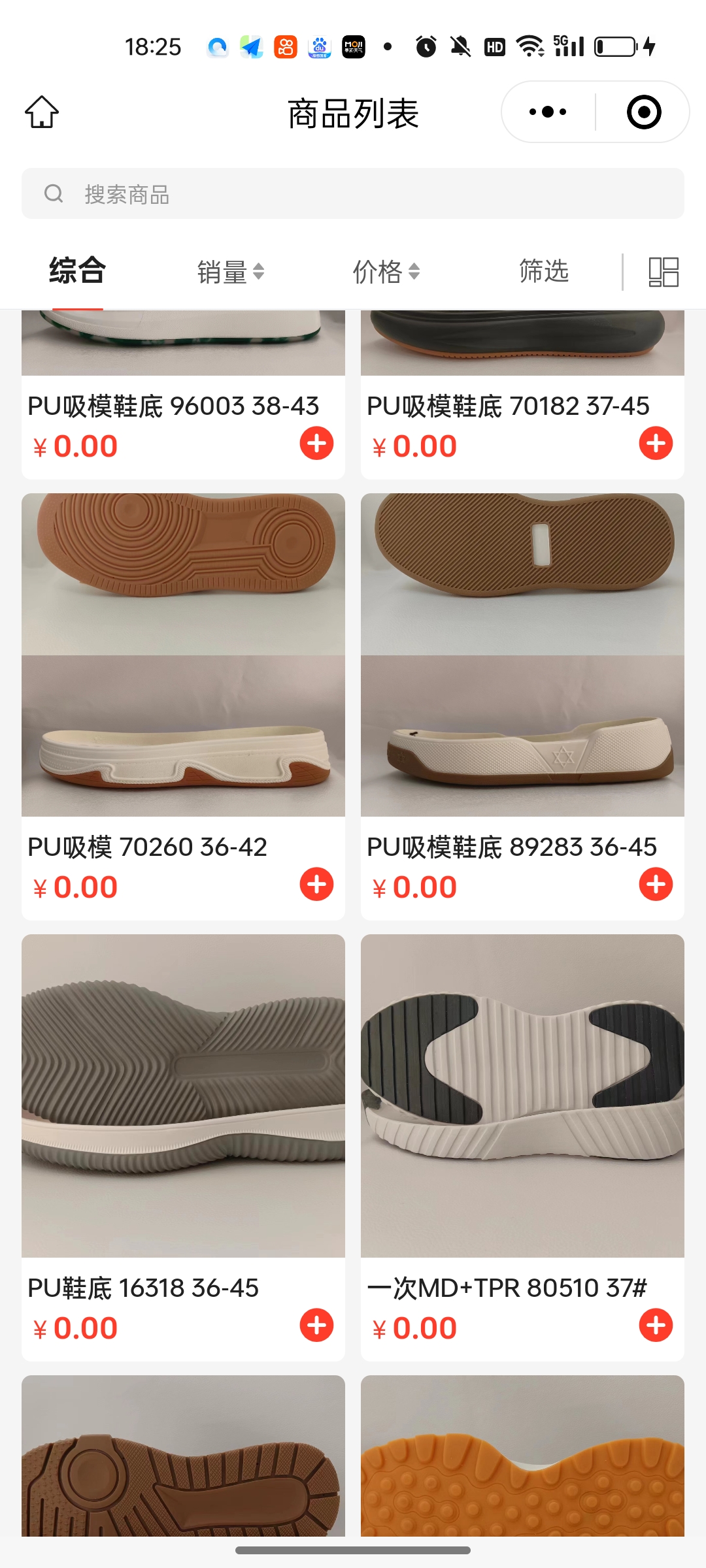The width and height of the screenshot is (706, 1568).
Task: Add 一次MD+TPR 80510 37# to cart
Action: click(656, 1326)
